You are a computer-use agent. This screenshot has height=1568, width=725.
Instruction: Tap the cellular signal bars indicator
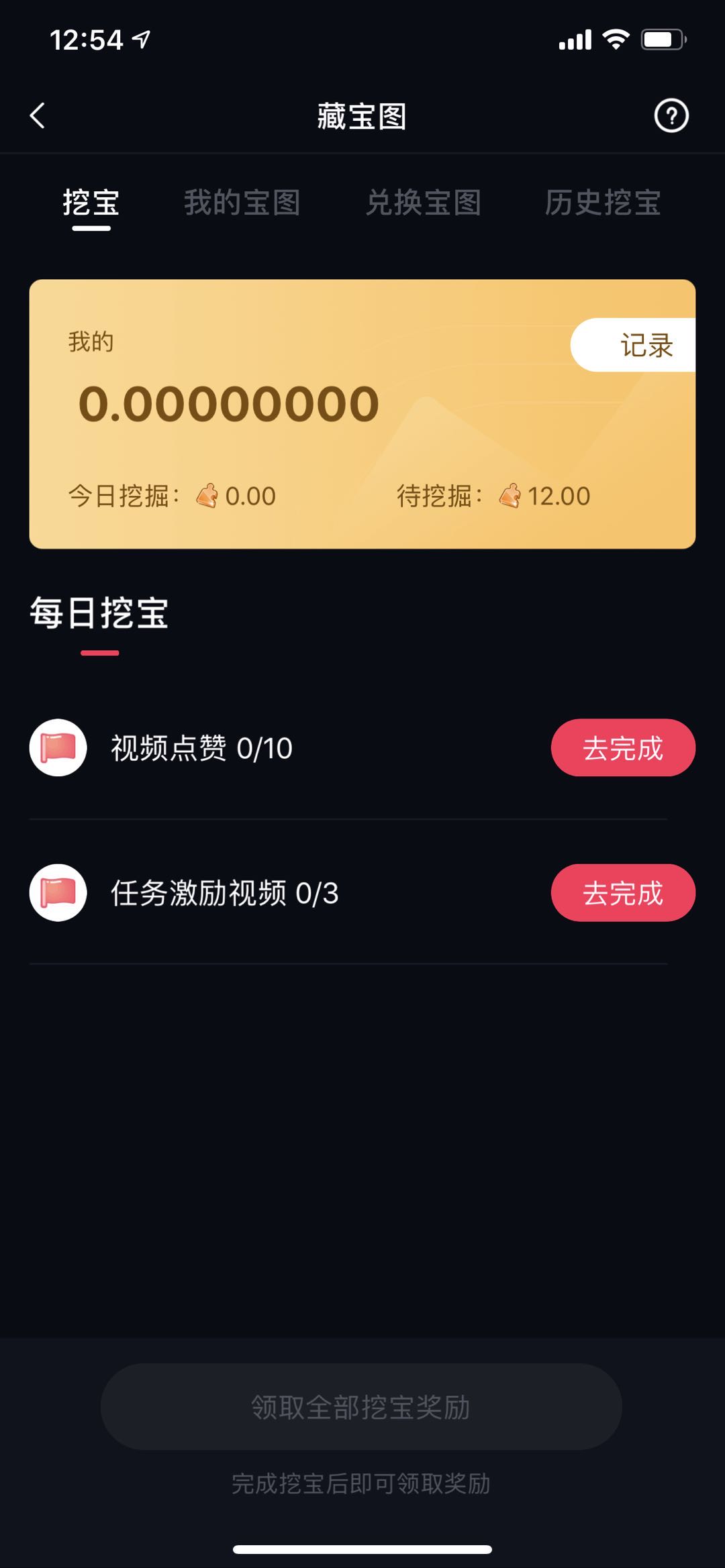coord(574,40)
